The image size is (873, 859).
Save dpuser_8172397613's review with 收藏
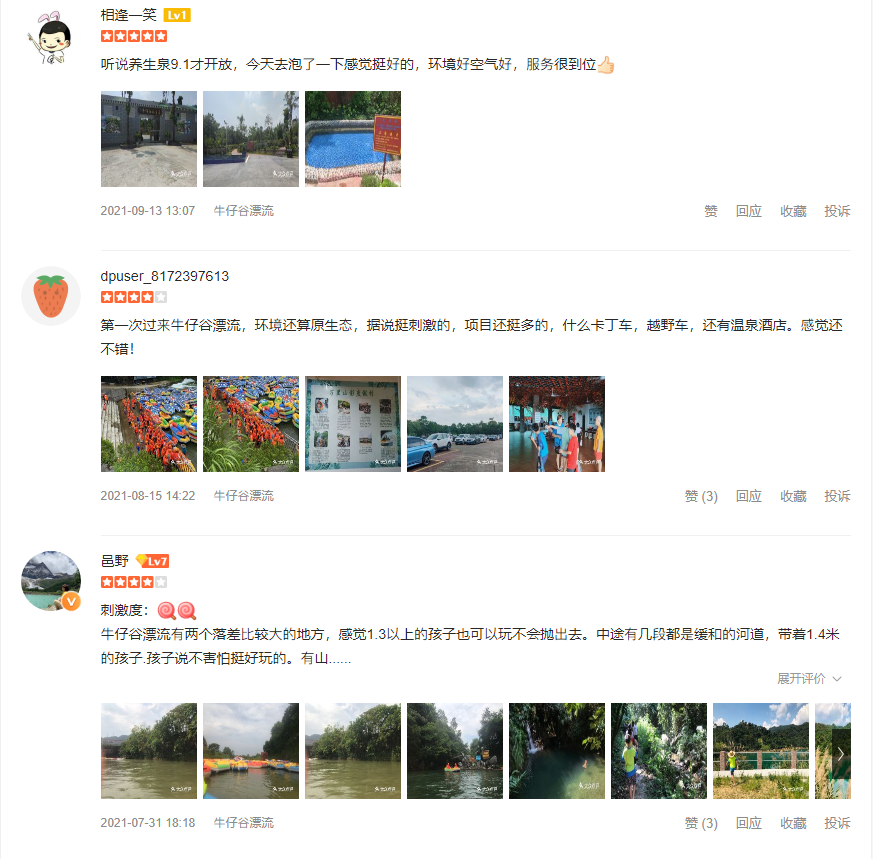coord(793,496)
